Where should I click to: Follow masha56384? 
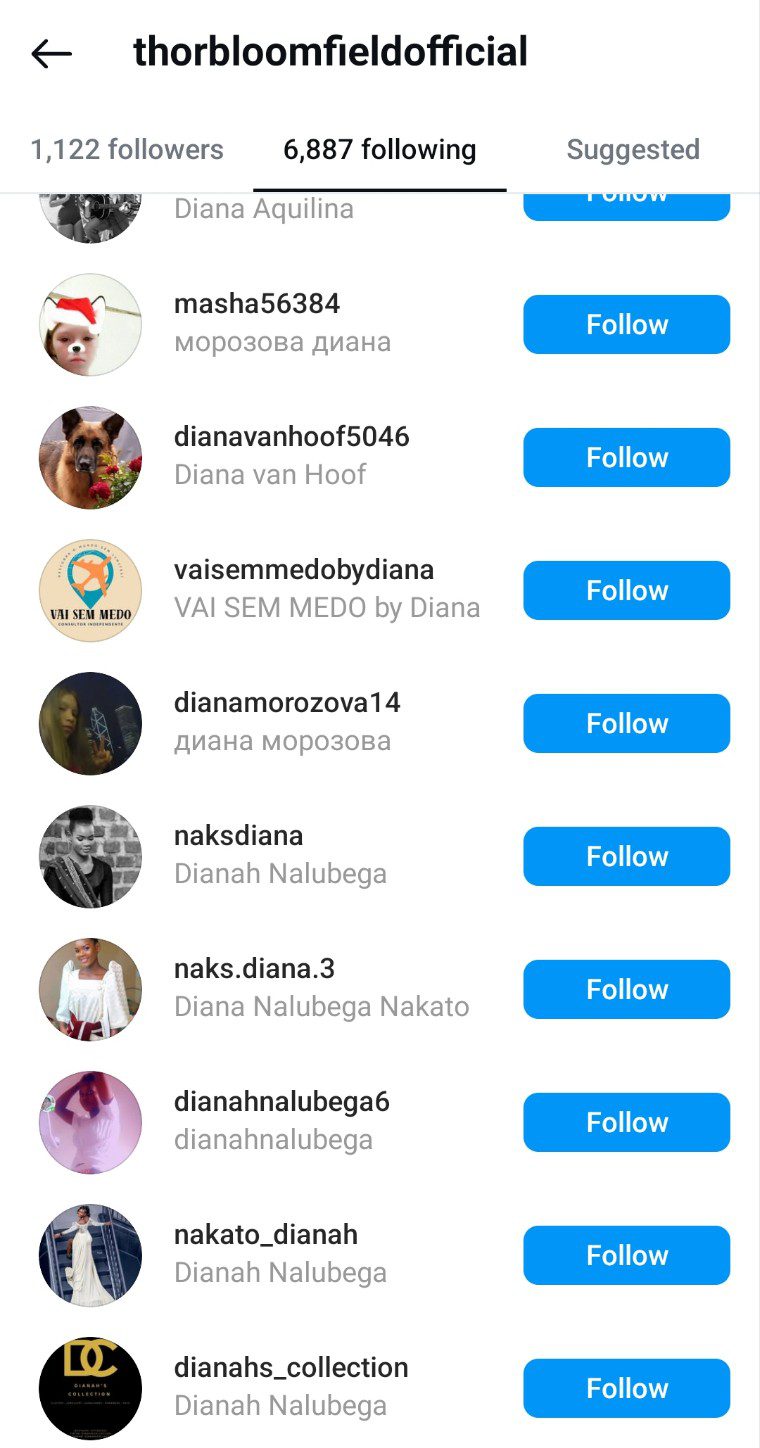click(626, 324)
